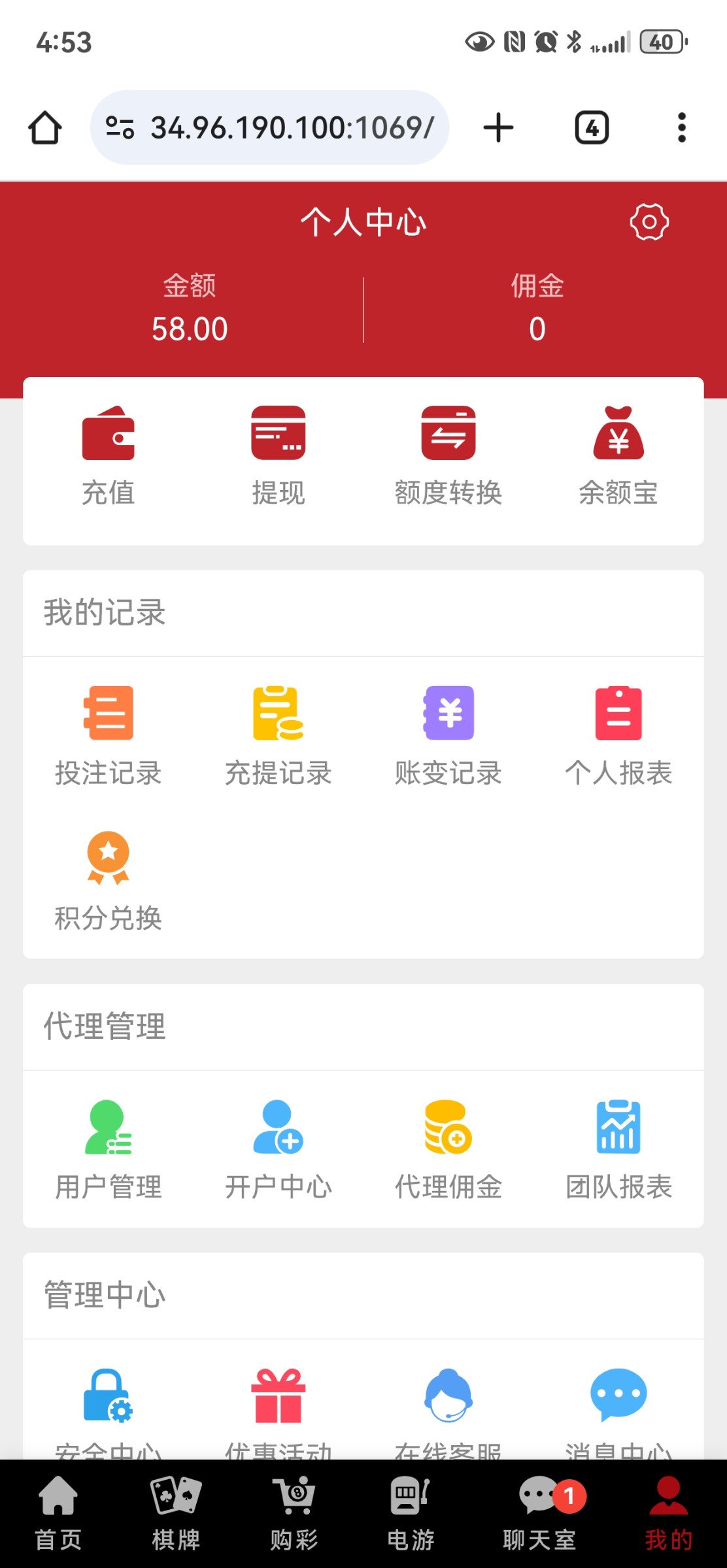Open 额度转换 balance conversion

(x=448, y=456)
